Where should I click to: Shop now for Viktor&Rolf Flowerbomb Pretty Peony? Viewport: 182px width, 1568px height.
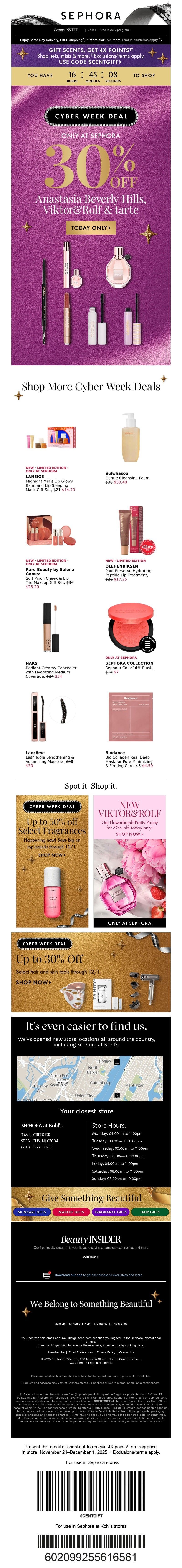129,834
